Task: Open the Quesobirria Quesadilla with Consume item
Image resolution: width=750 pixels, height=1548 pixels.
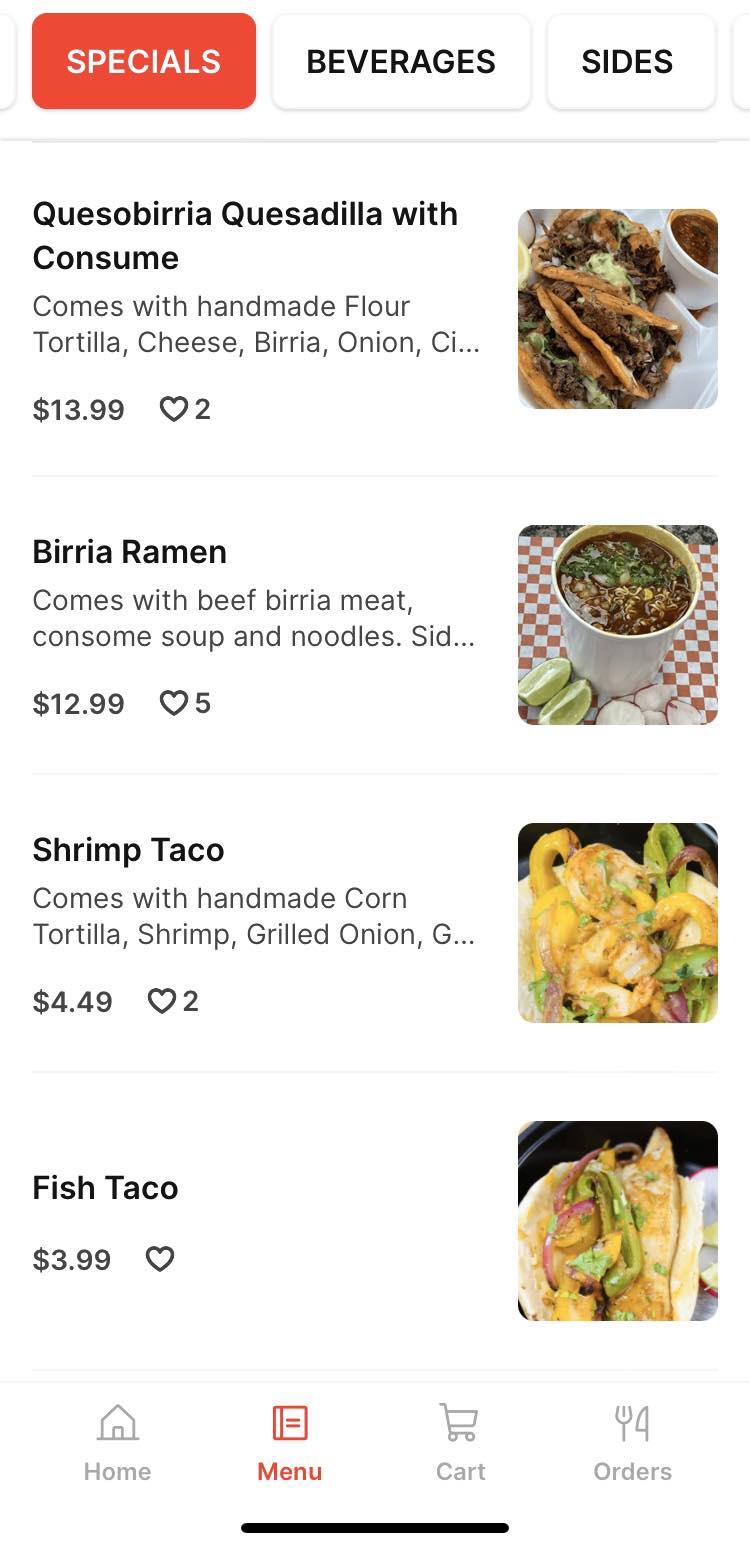Action: click(245, 235)
